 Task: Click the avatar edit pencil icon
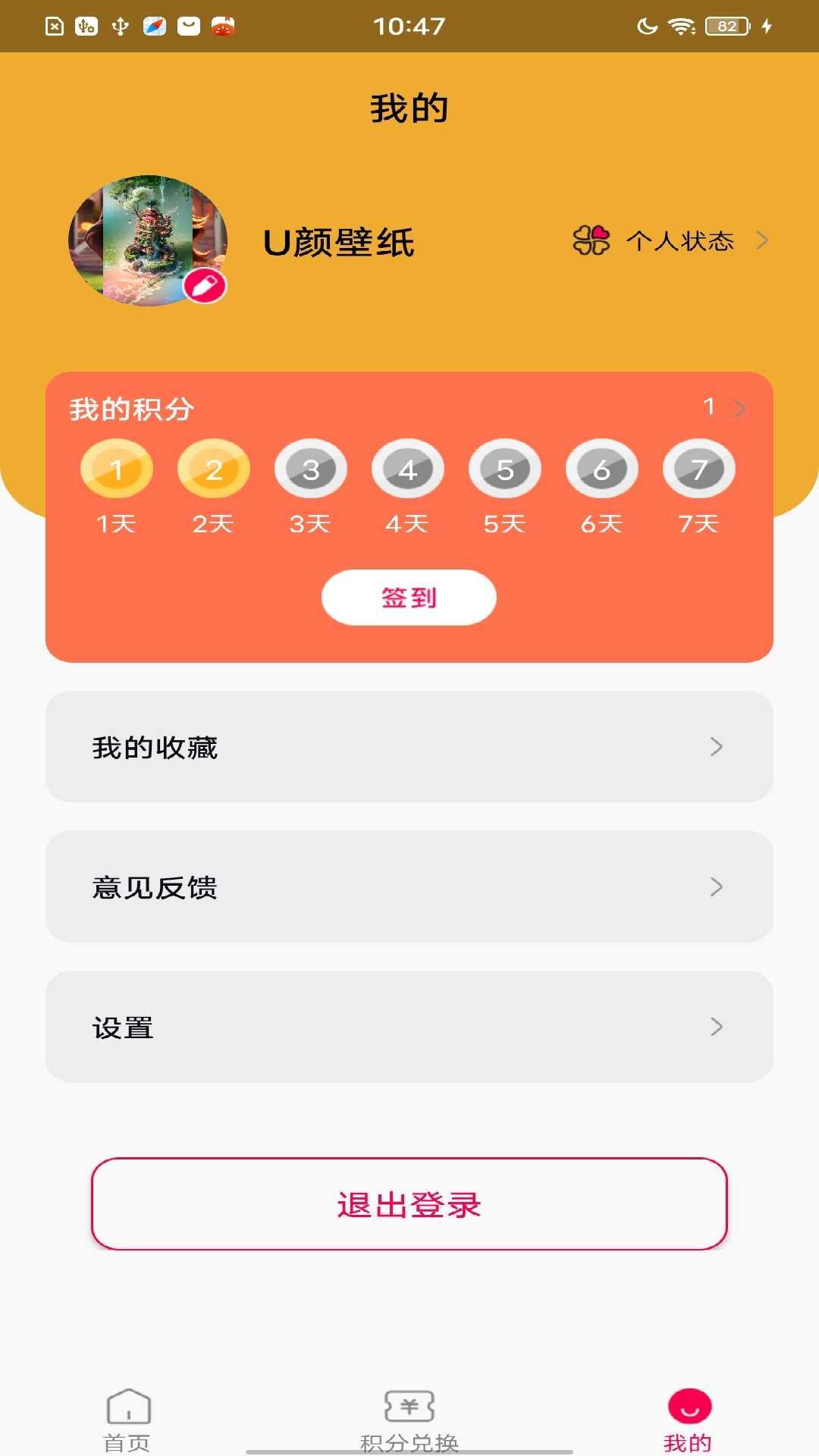point(206,284)
